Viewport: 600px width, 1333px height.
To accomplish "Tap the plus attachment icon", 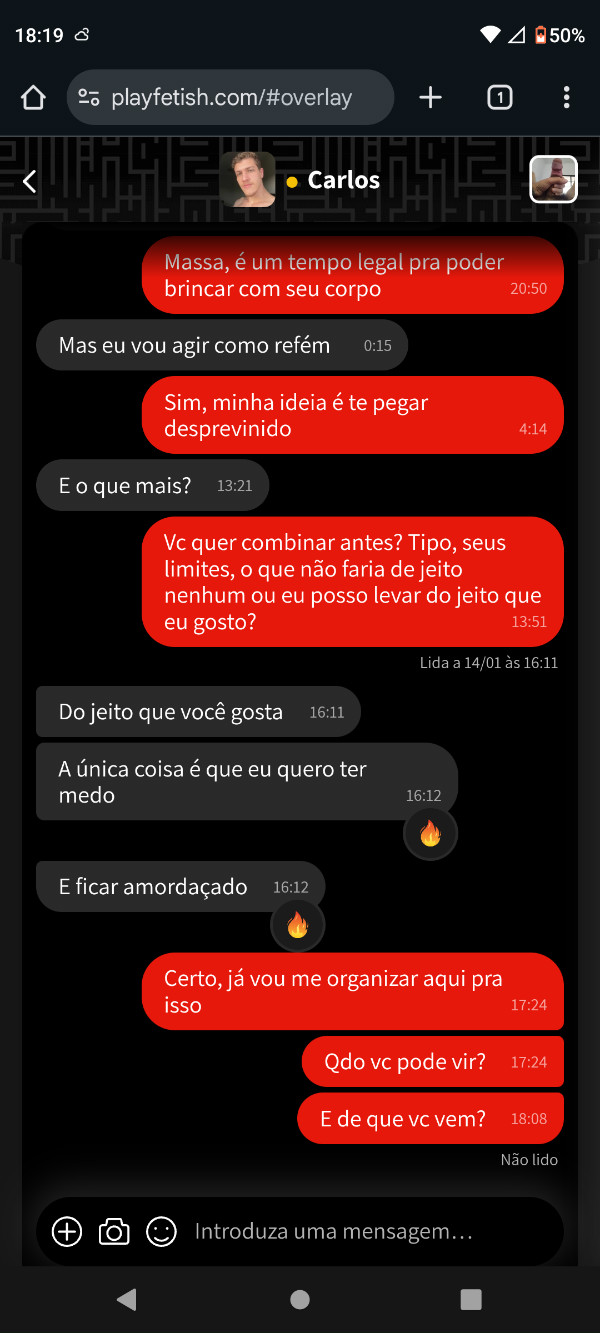I will coord(67,1231).
